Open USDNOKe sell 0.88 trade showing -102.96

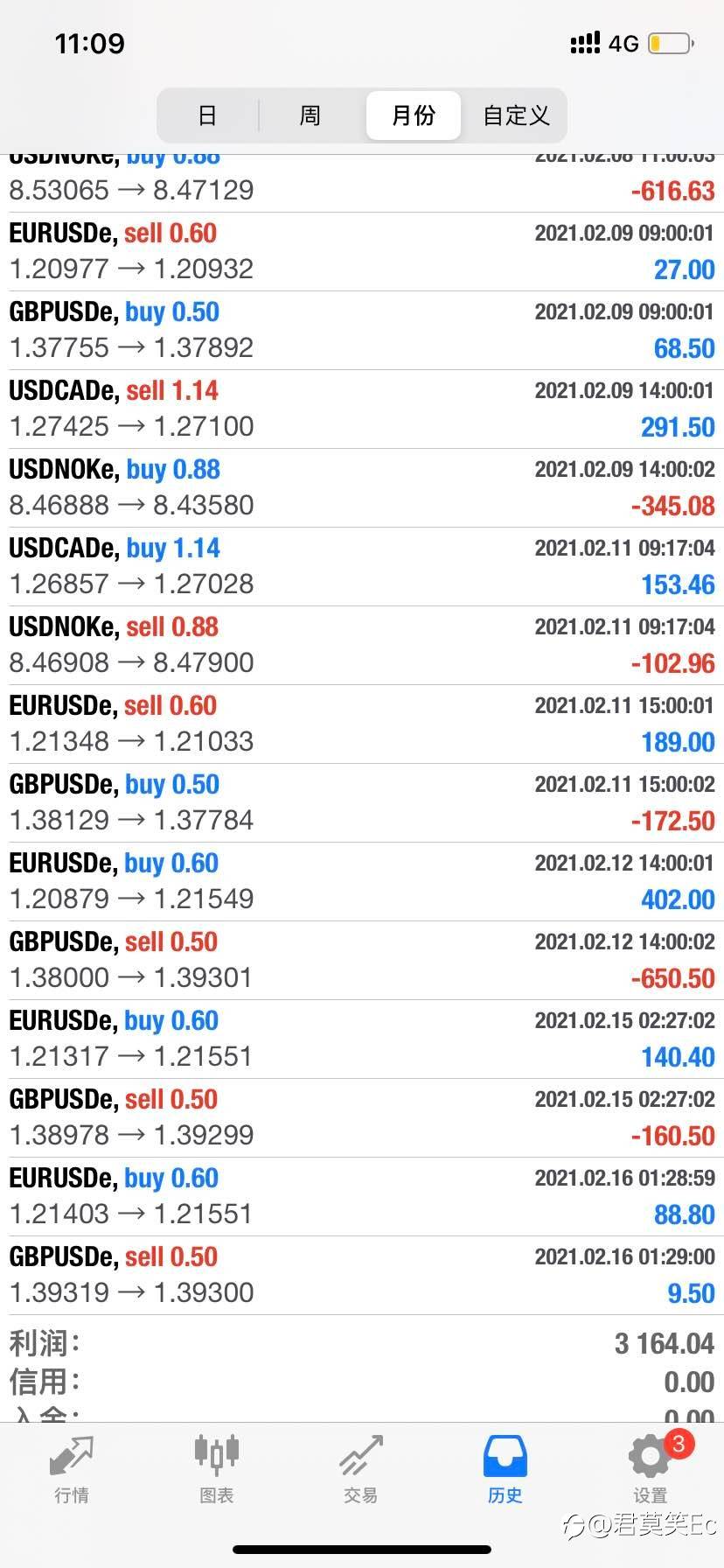[362, 646]
